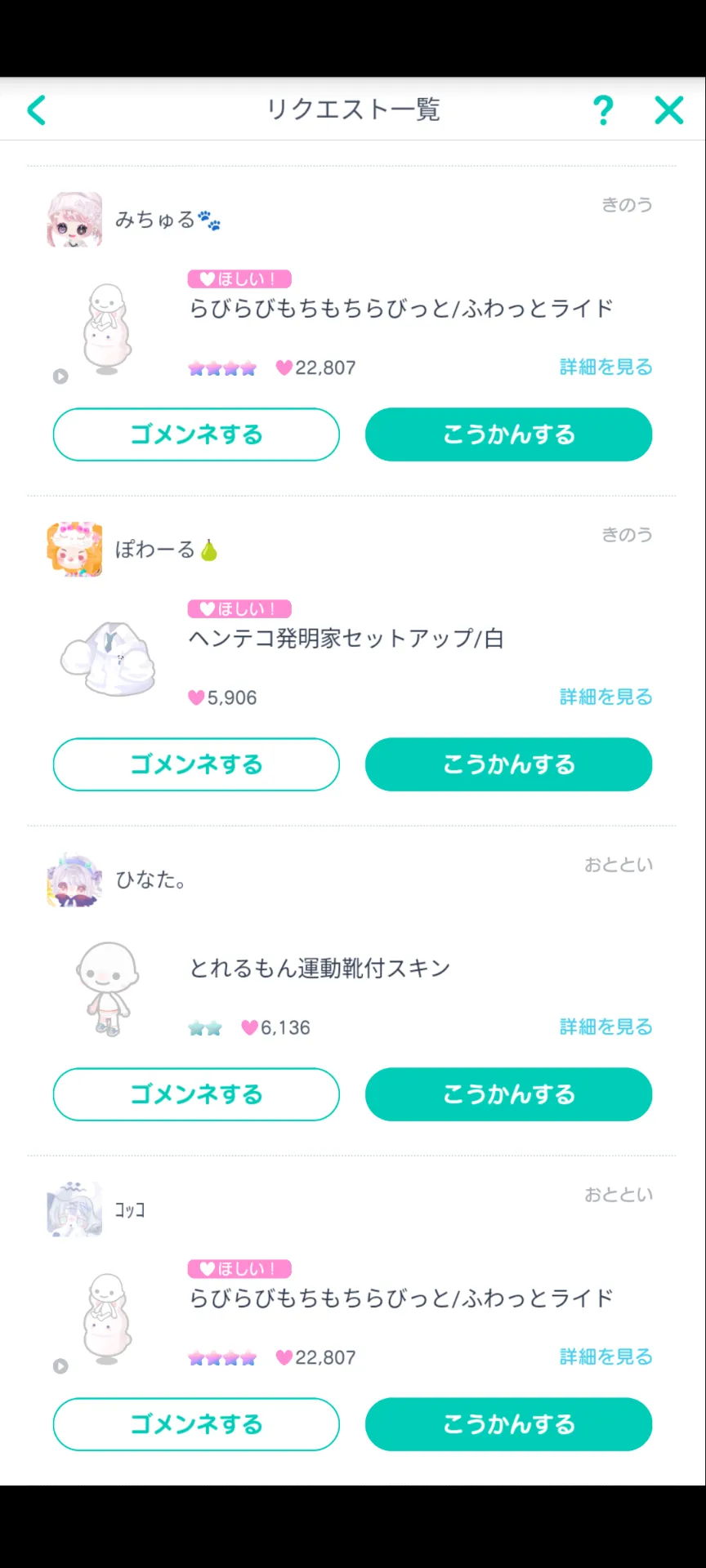The height and width of the screenshot is (1568, 706).
Task: Open コッコ's profile avatar
Action: click(74, 1209)
